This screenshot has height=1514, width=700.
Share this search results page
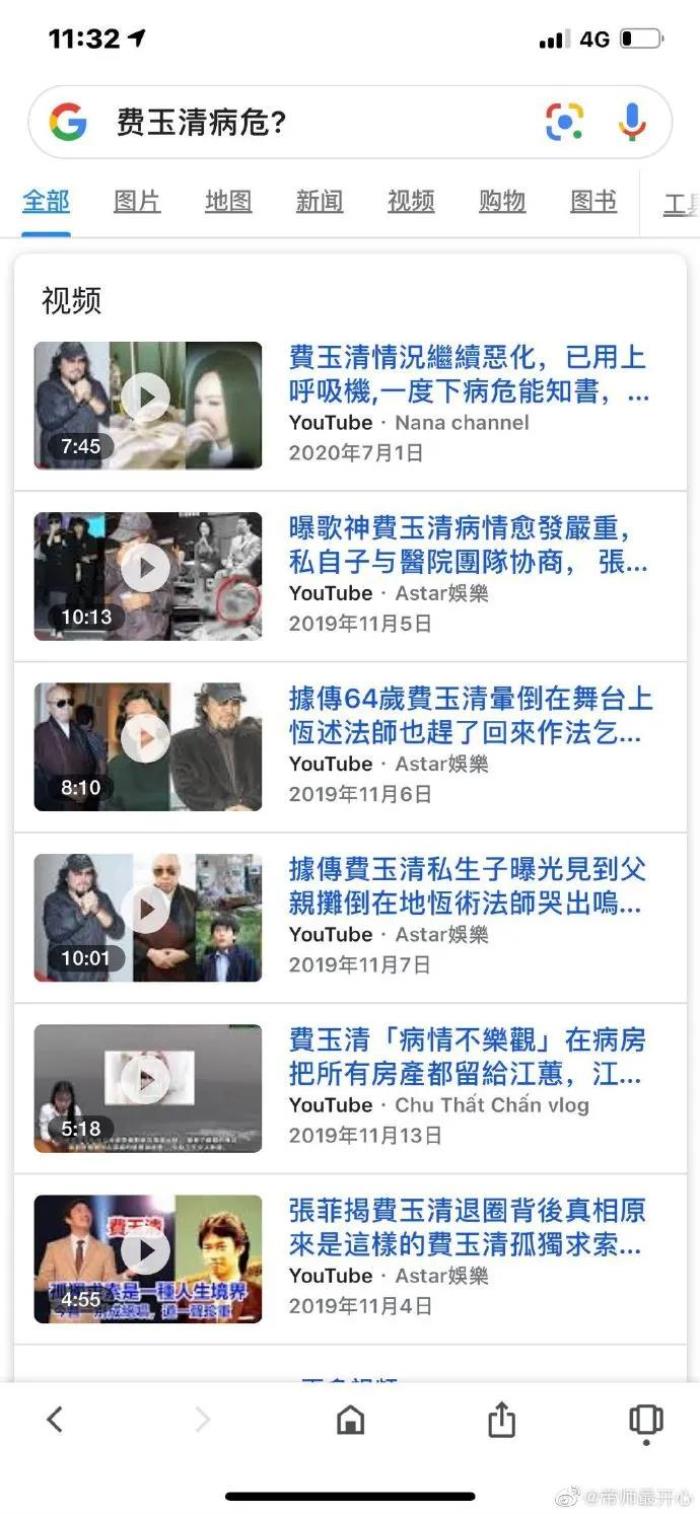click(x=501, y=1419)
